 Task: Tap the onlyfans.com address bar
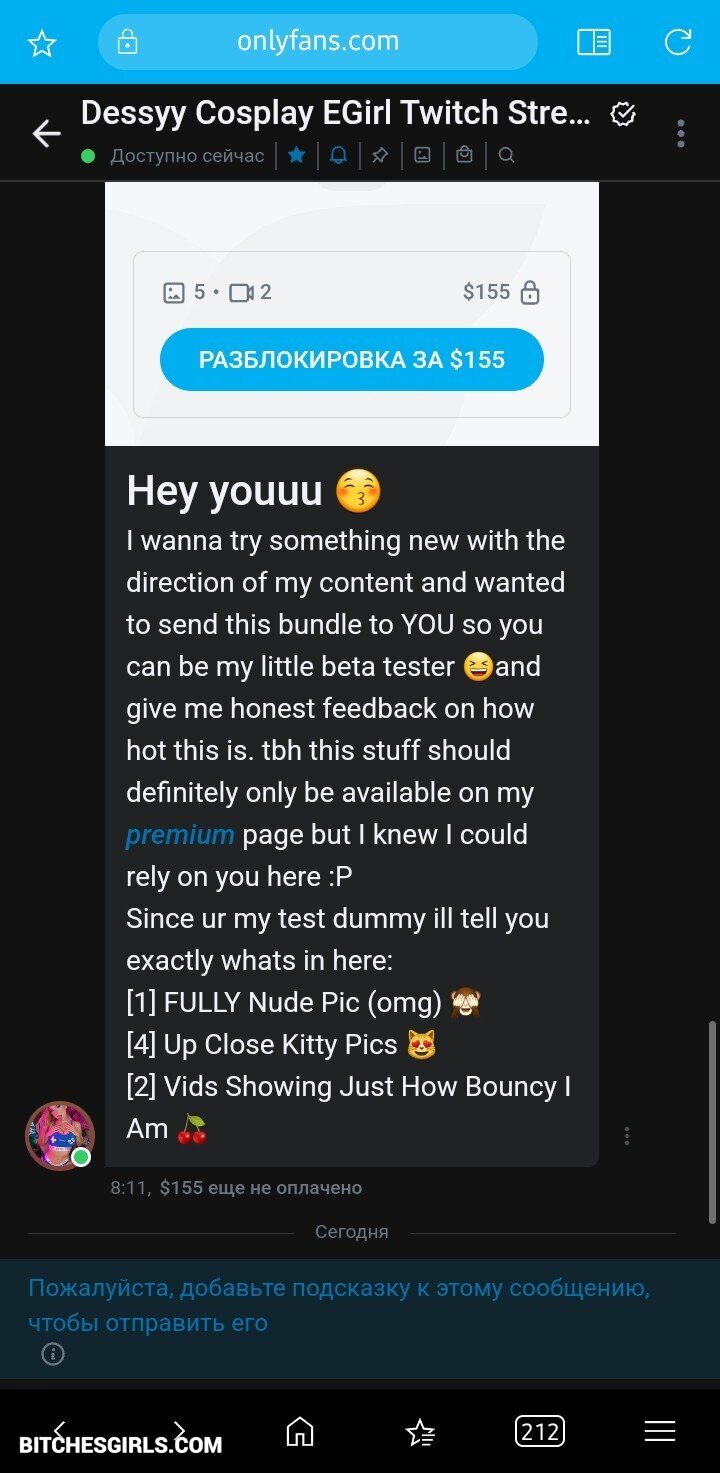coord(317,42)
